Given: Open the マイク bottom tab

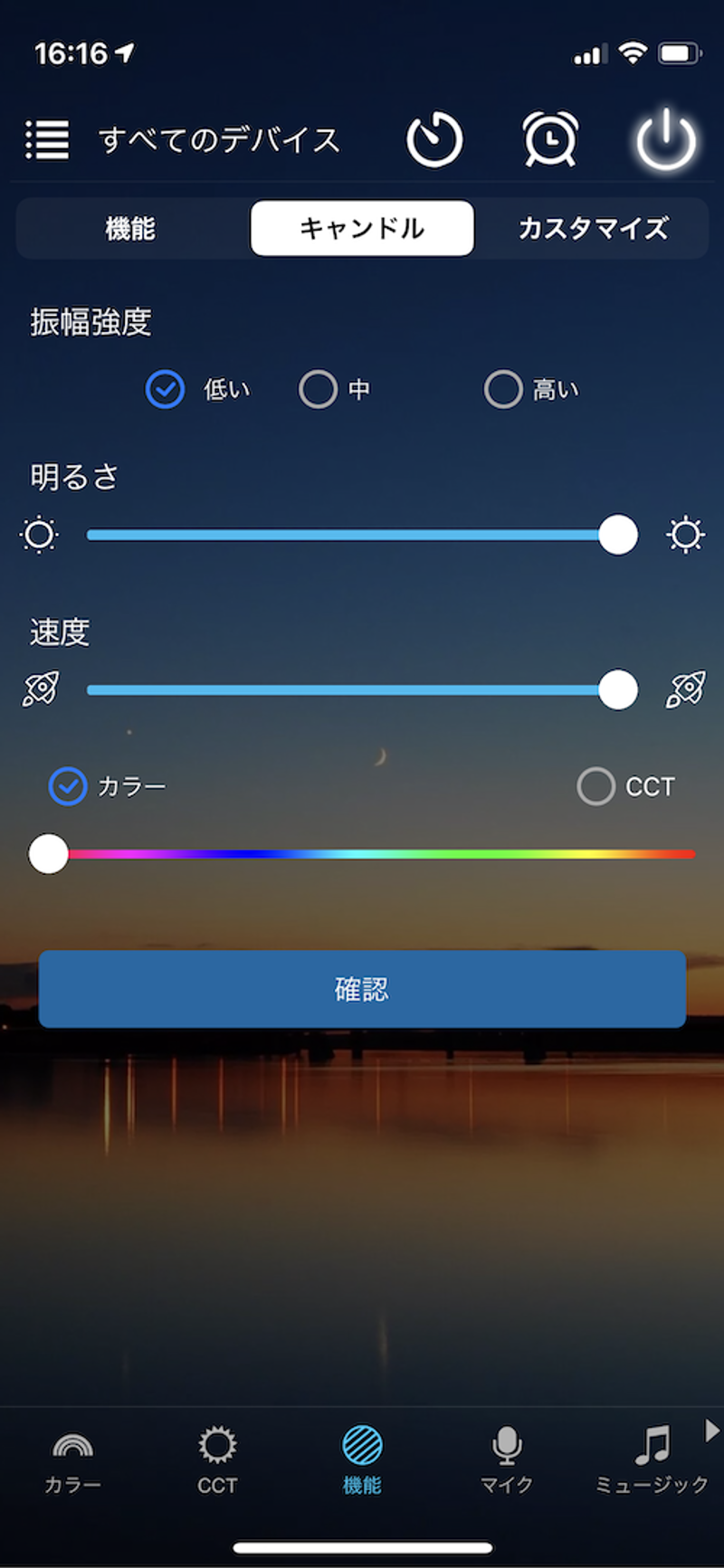Looking at the screenshot, I should (507, 1460).
